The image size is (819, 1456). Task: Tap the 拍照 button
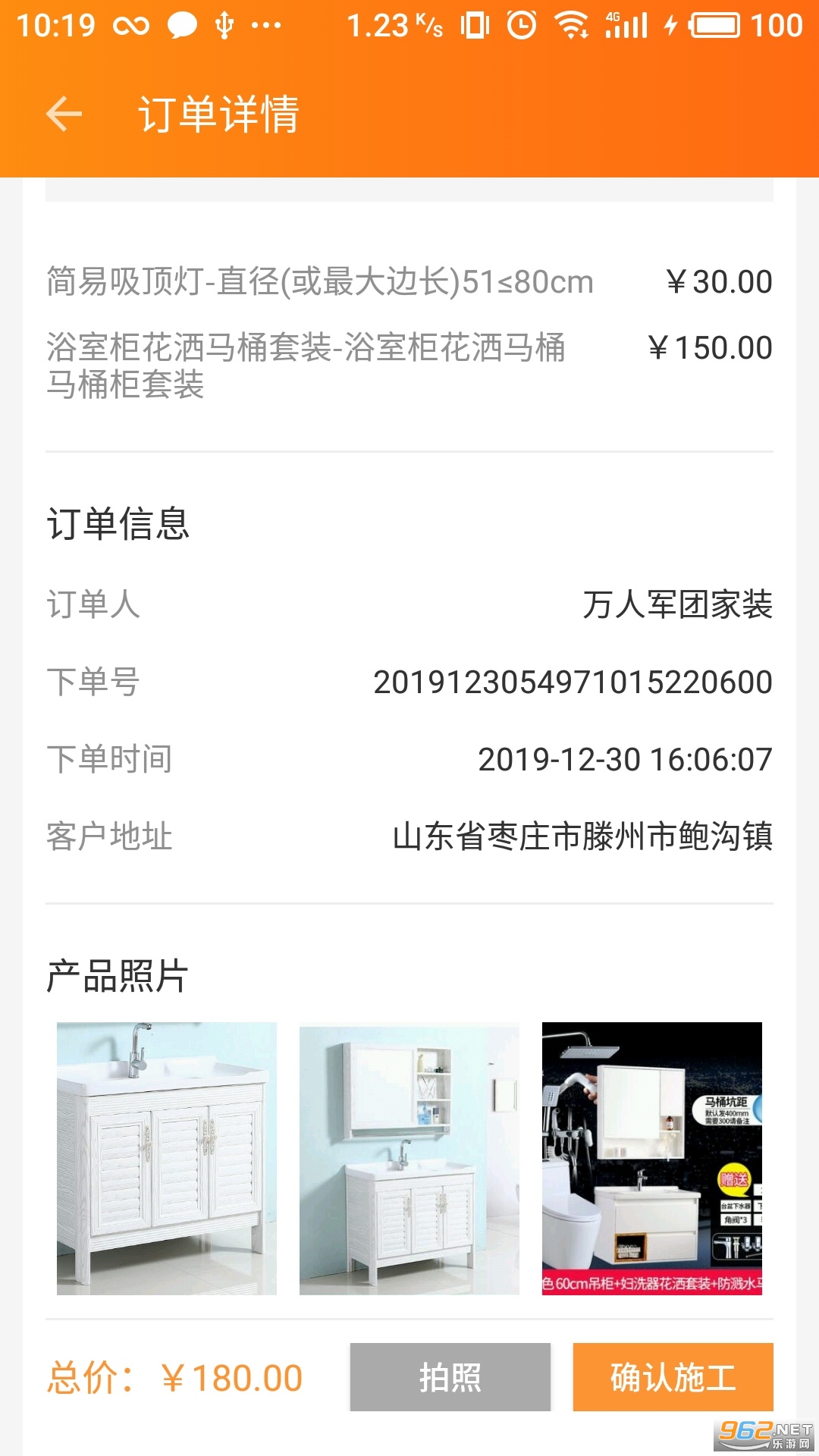(x=450, y=1376)
